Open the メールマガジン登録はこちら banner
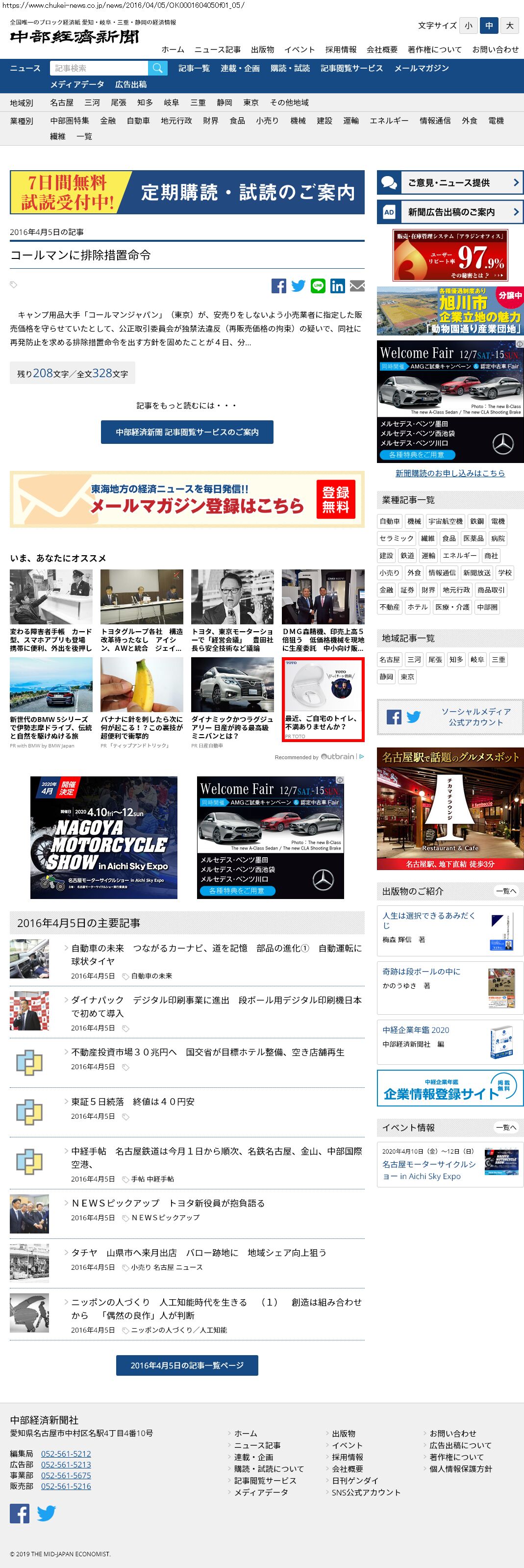524x1568 pixels. click(187, 499)
